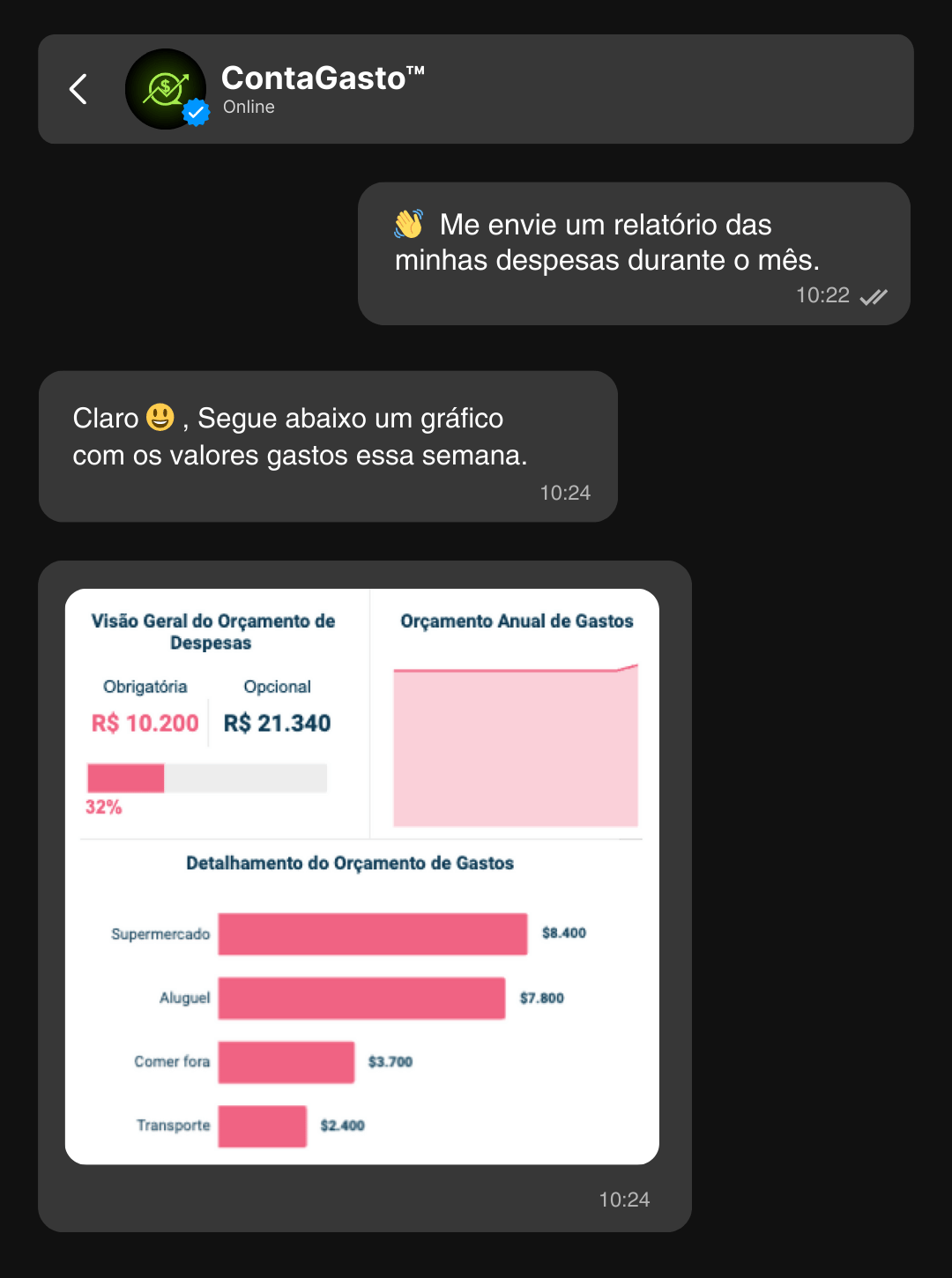Open the ContaGasto profile avatar
The image size is (952, 1278).
click(x=165, y=89)
